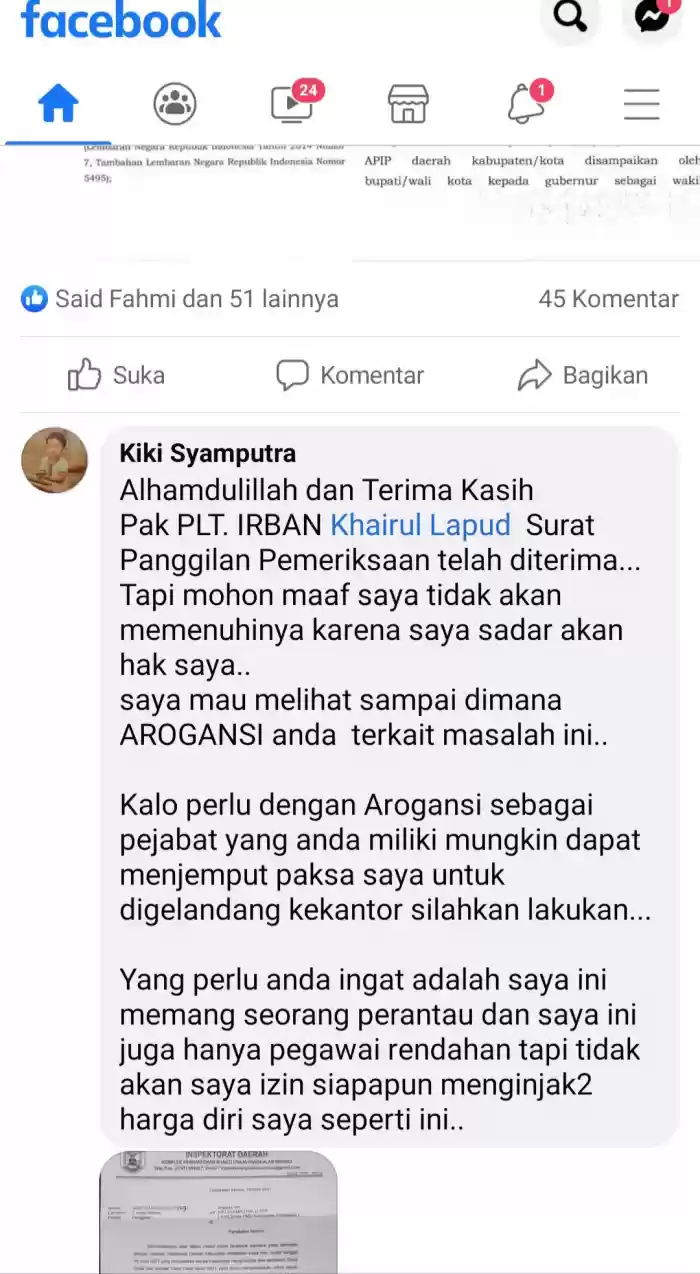Open Kiki Syamputra's profile name
700x1274 pixels.
click(208, 454)
